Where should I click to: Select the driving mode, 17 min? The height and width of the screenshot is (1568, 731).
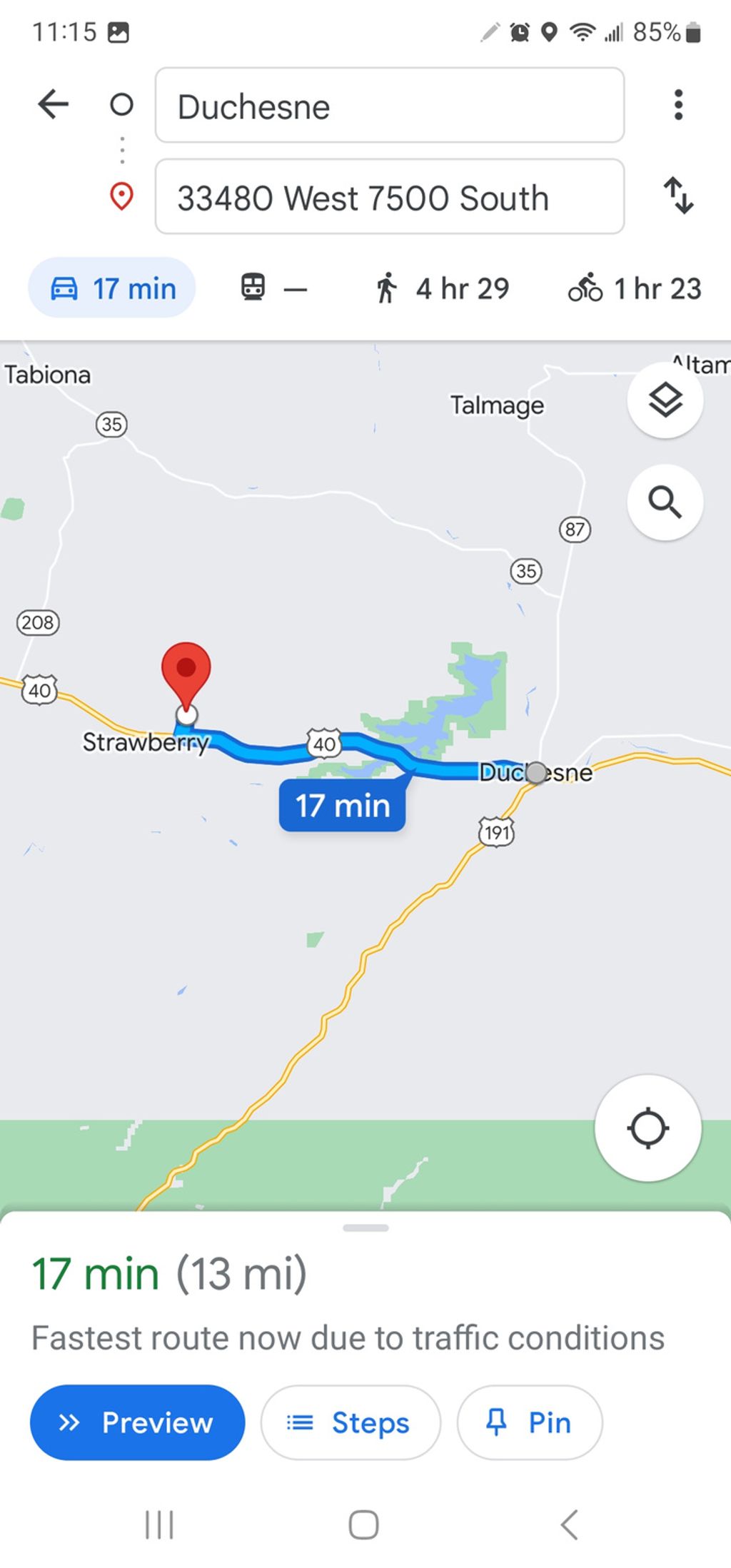[112, 288]
